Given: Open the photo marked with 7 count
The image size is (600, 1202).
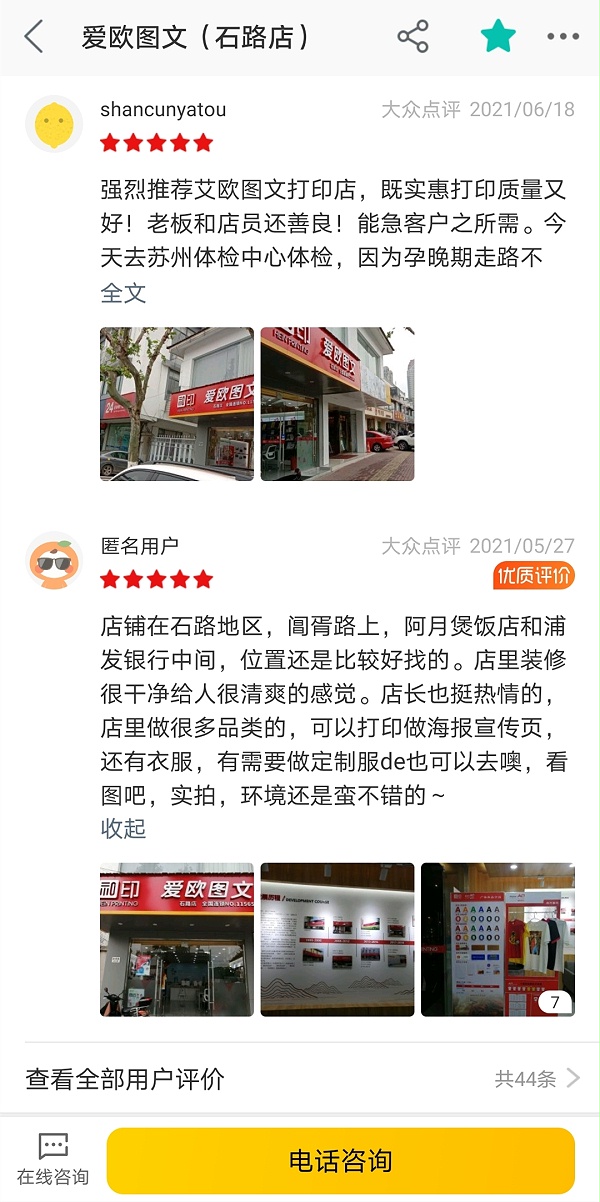Looking at the screenshot, I should tap(497, 940).
